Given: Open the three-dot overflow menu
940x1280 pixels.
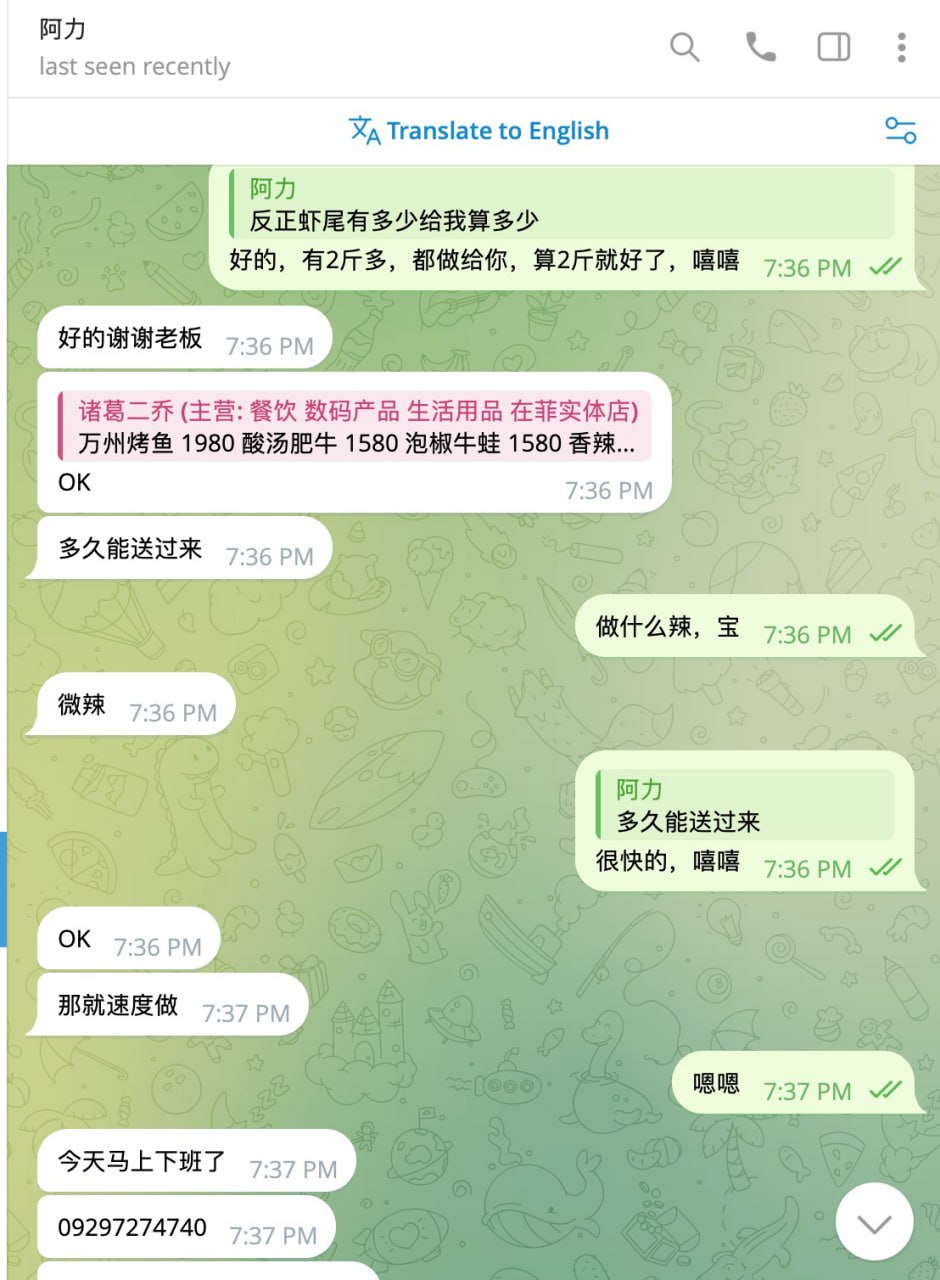Looking at the screenshot, I should pos(901,47).
